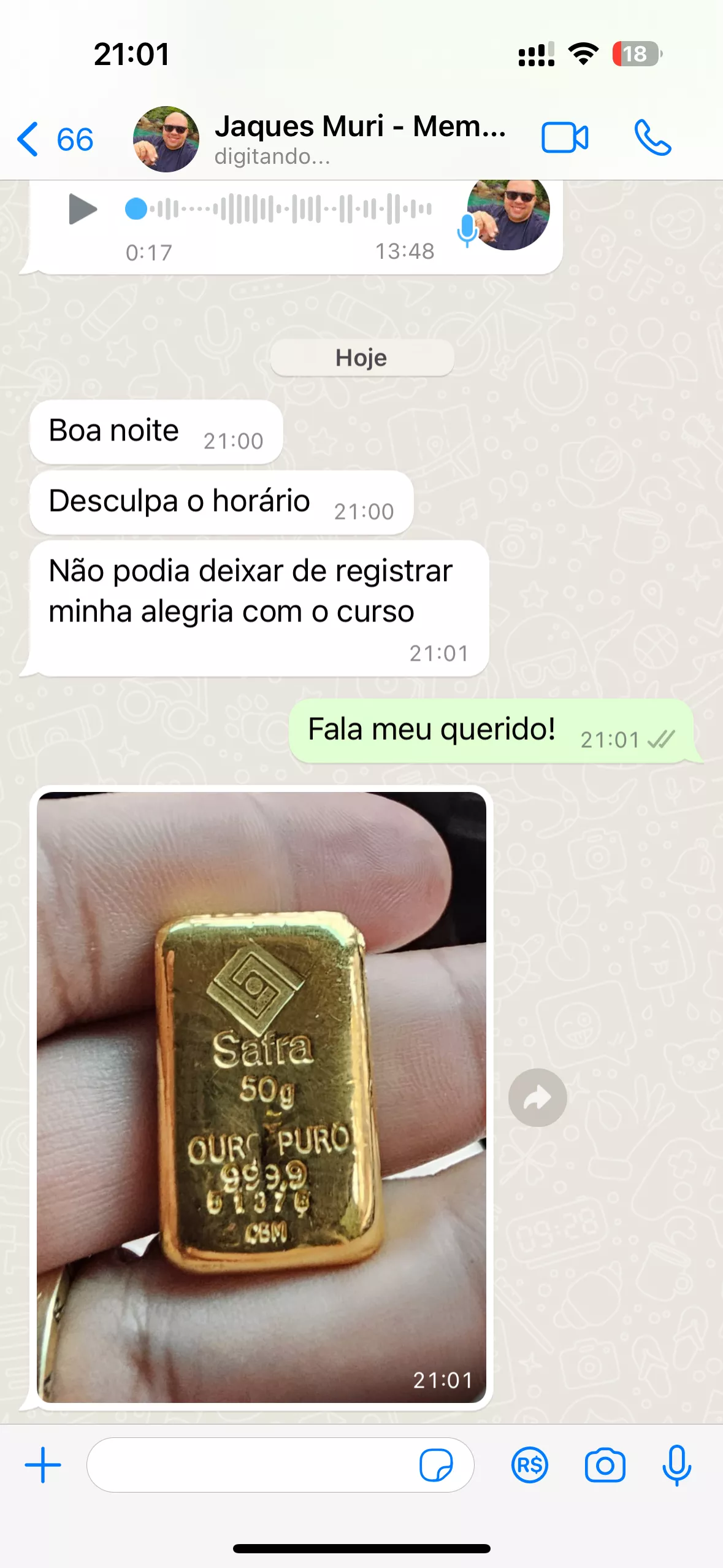723x1568 pixels.
Task: Open Jaques Muri contact info
Action: tap(359, 139)
